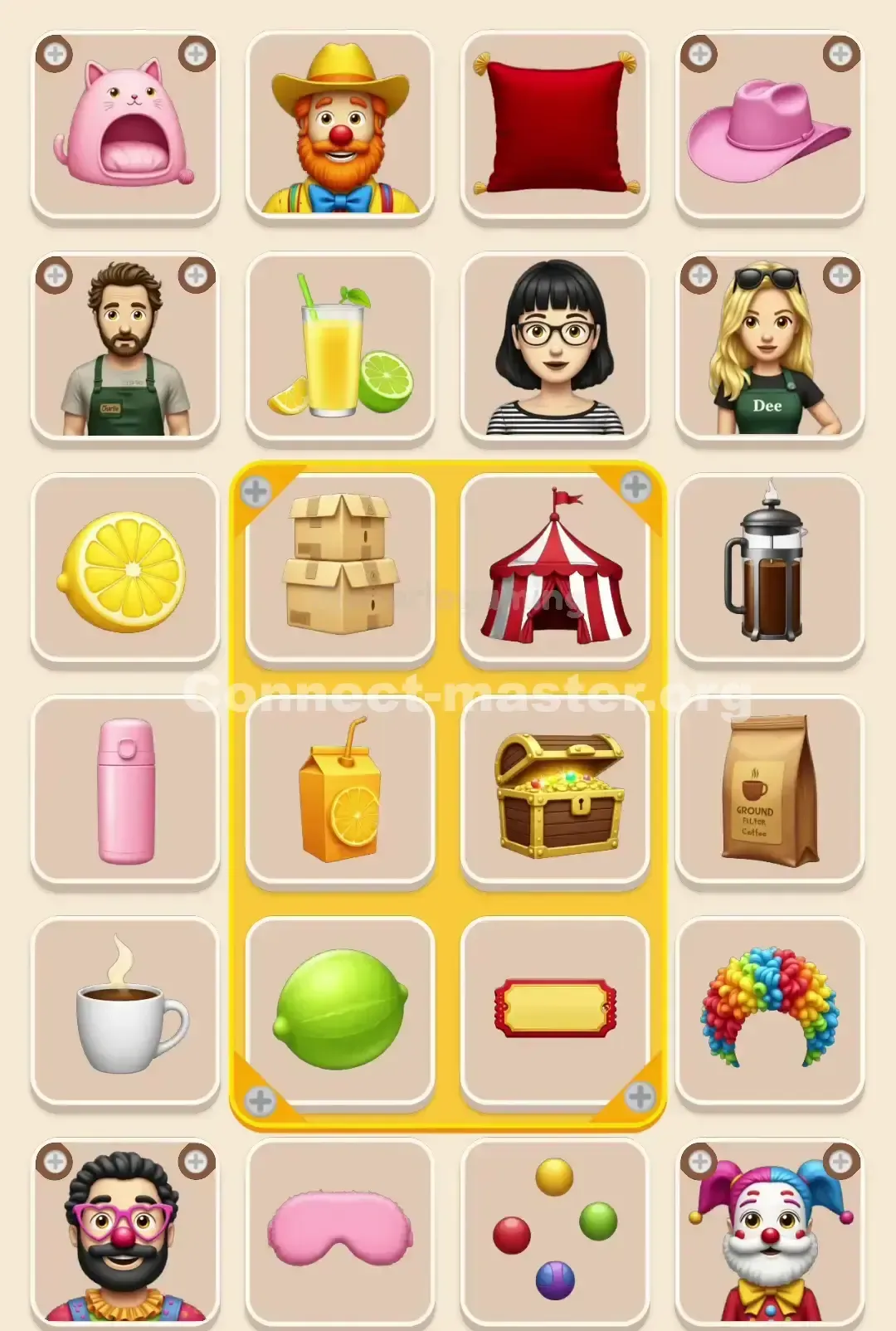Select the pink cat bed tile
896x1331 pixels.
pos(123,124)
